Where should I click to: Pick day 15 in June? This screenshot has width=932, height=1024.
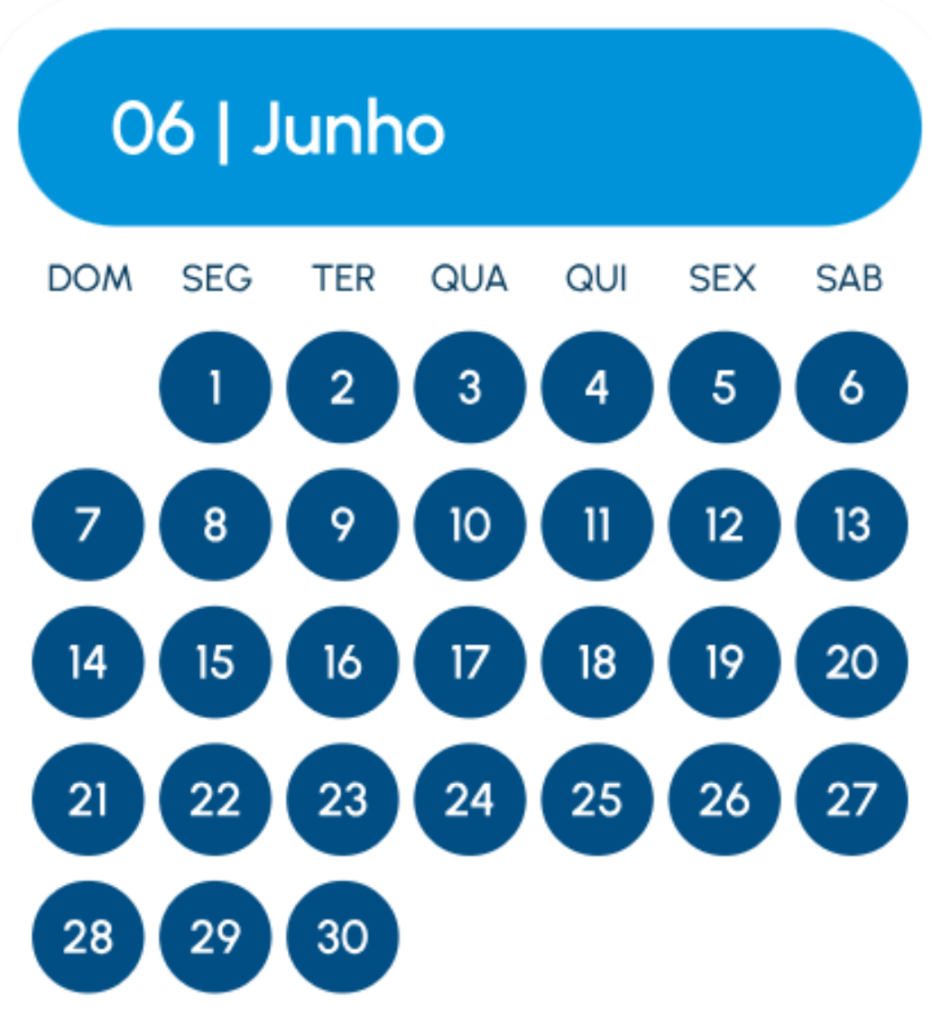pos(215,662)
